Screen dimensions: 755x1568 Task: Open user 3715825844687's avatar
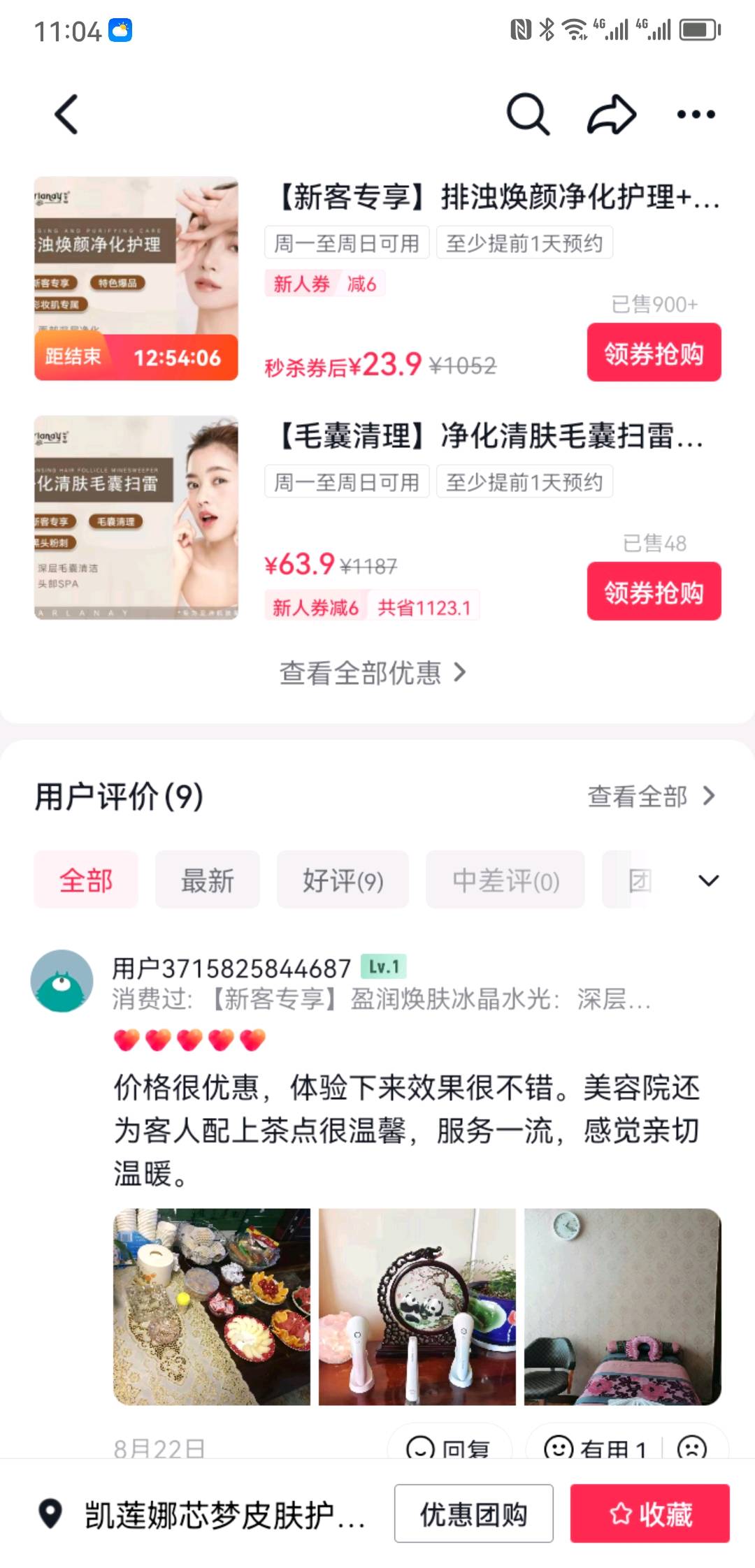point(63,980)
